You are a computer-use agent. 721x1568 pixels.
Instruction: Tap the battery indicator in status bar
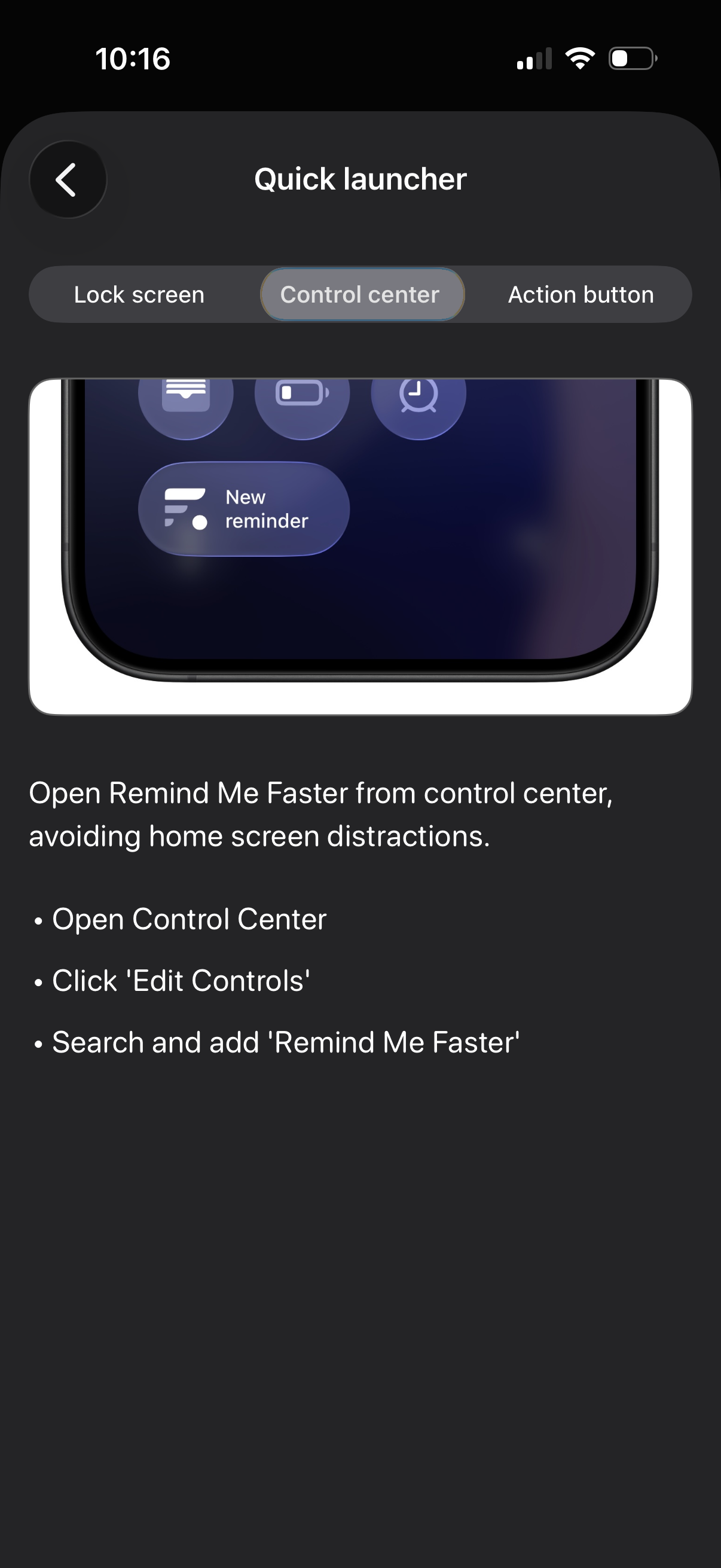click(x=630, y=58)
